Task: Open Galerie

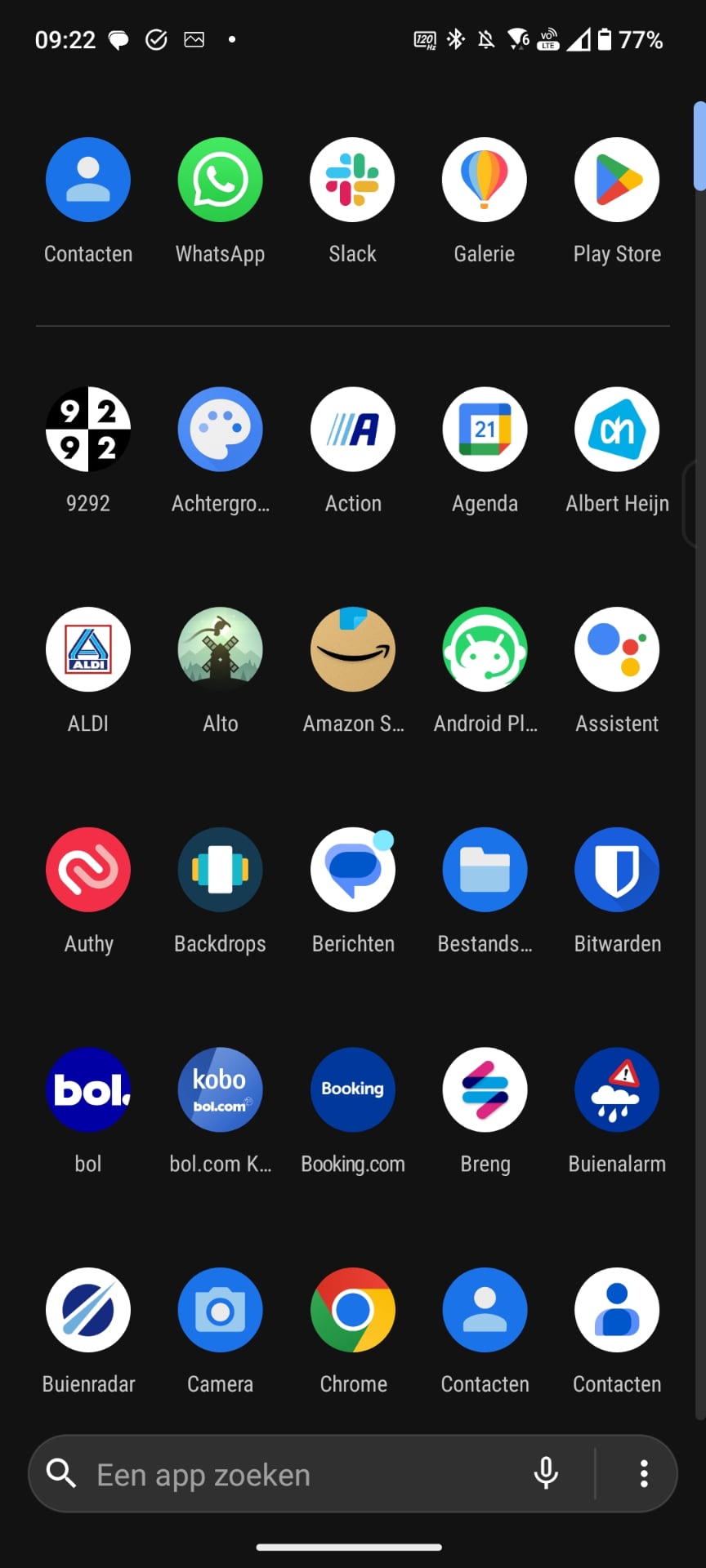Action: tap(485, 180)
